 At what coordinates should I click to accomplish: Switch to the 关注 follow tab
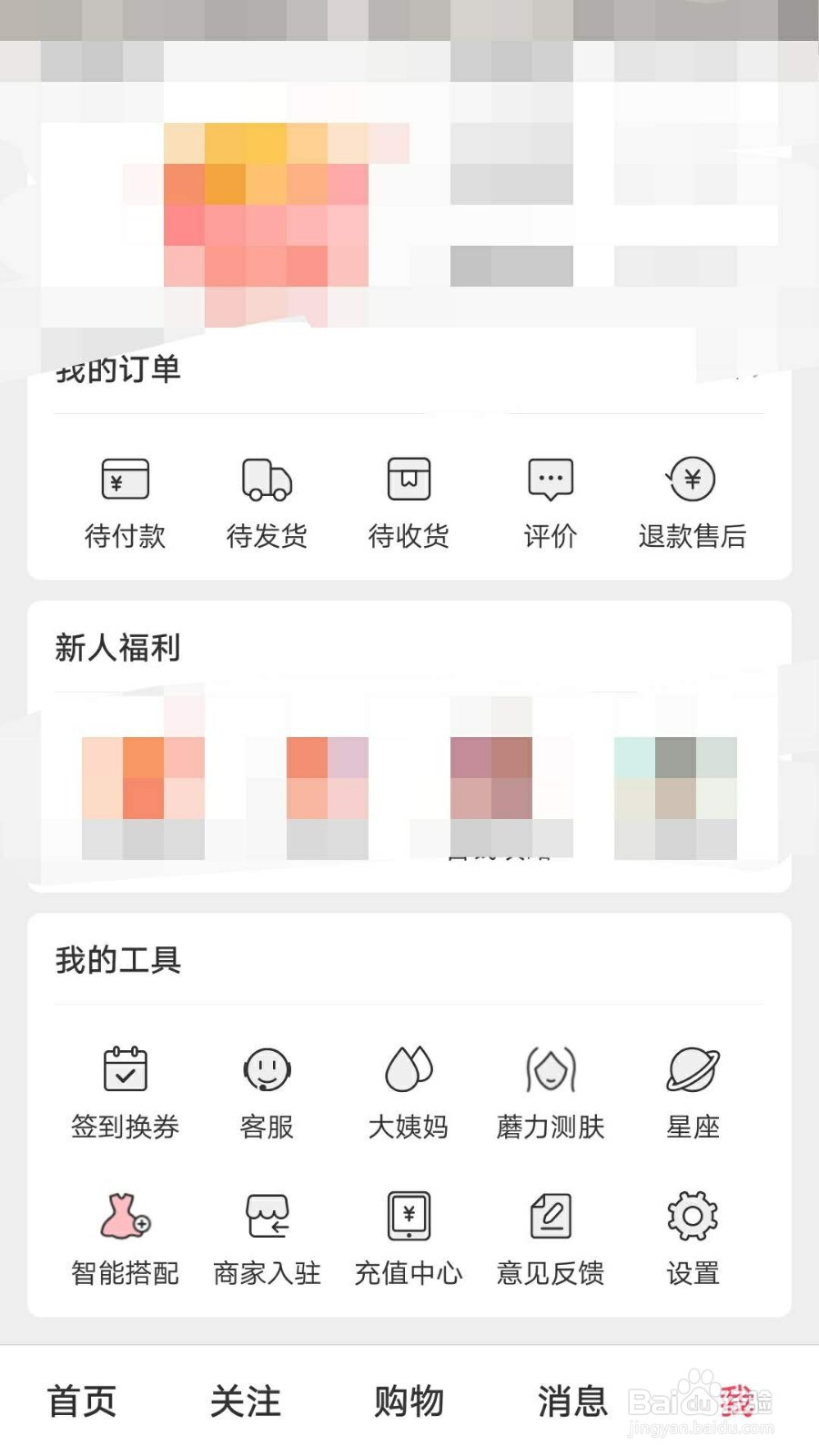tap(245, 1401)
